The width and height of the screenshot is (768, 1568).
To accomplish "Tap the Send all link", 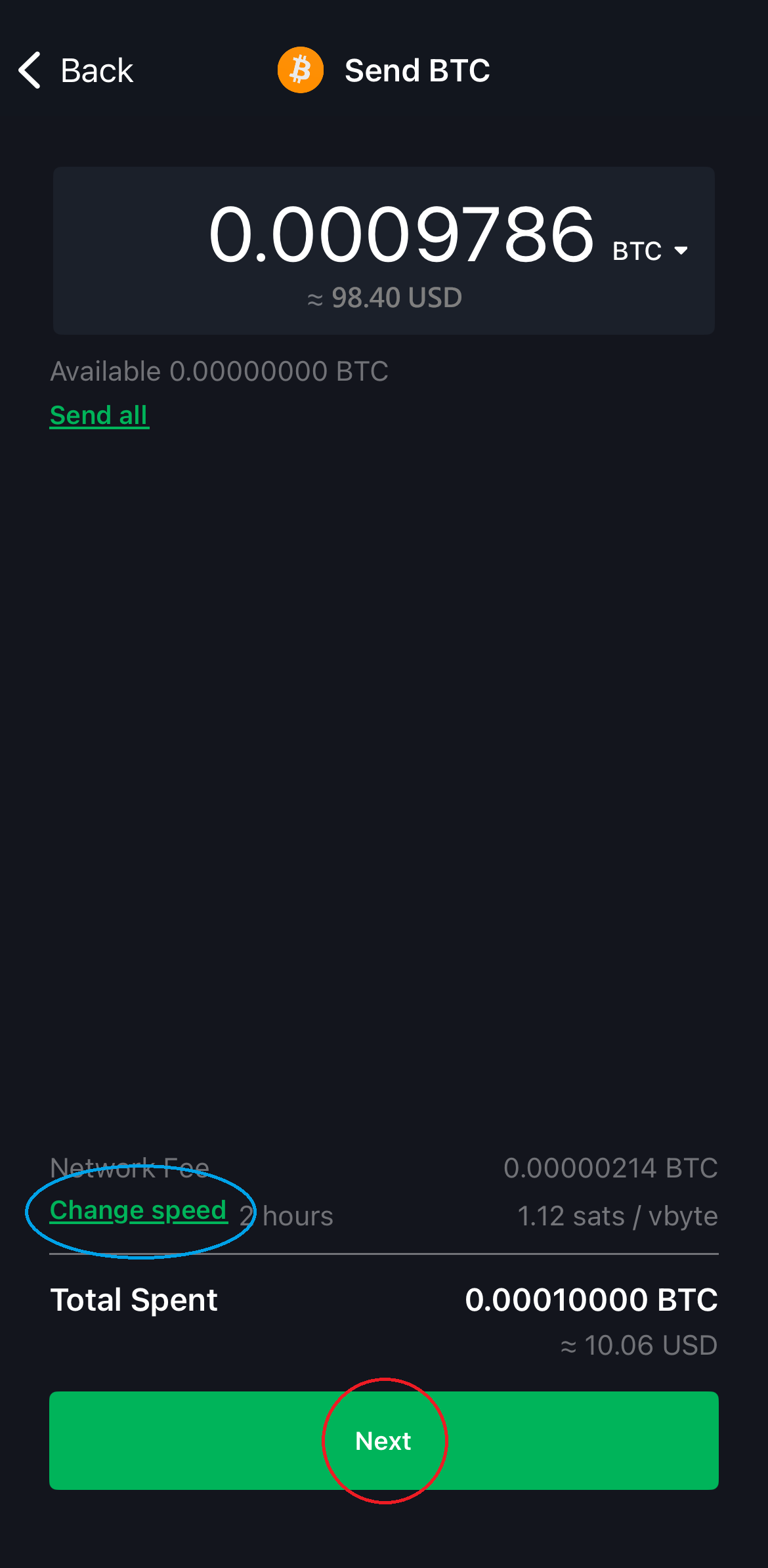I will coord(99,415).
